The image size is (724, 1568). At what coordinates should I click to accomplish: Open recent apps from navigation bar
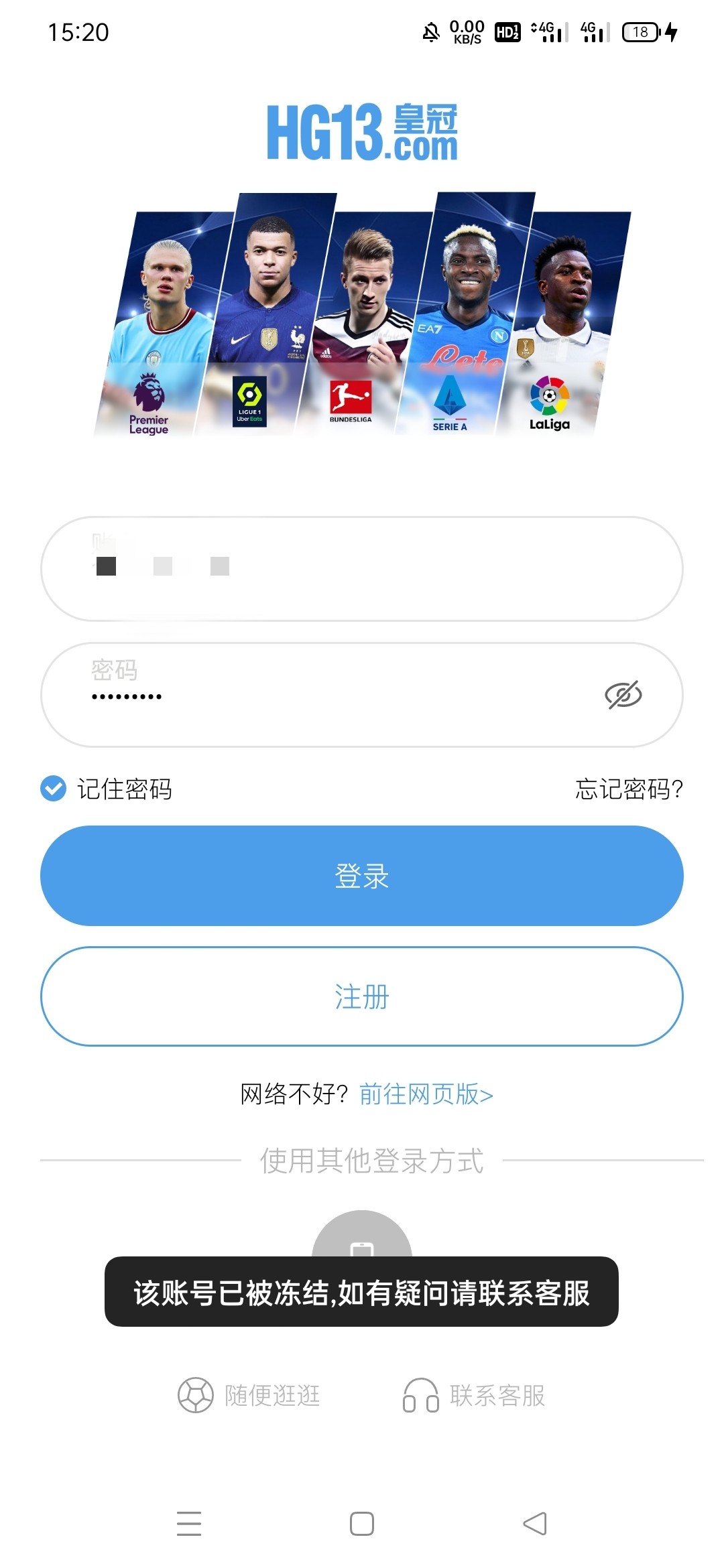(x=189, y=1523)
